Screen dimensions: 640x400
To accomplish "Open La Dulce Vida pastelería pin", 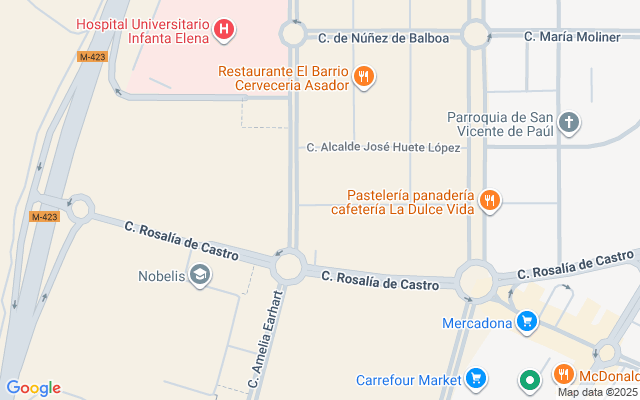I will [489, 200].
